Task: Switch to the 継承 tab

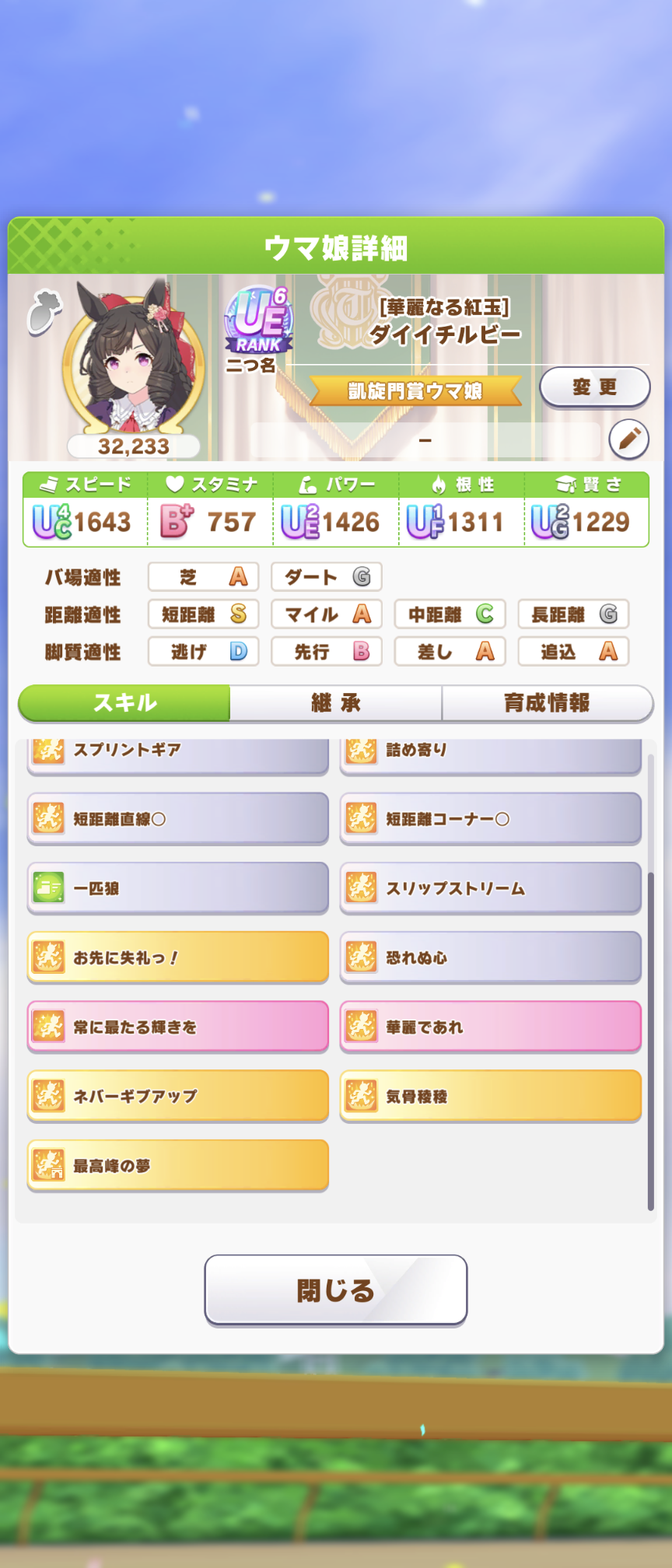Action: tap(336, 703)
